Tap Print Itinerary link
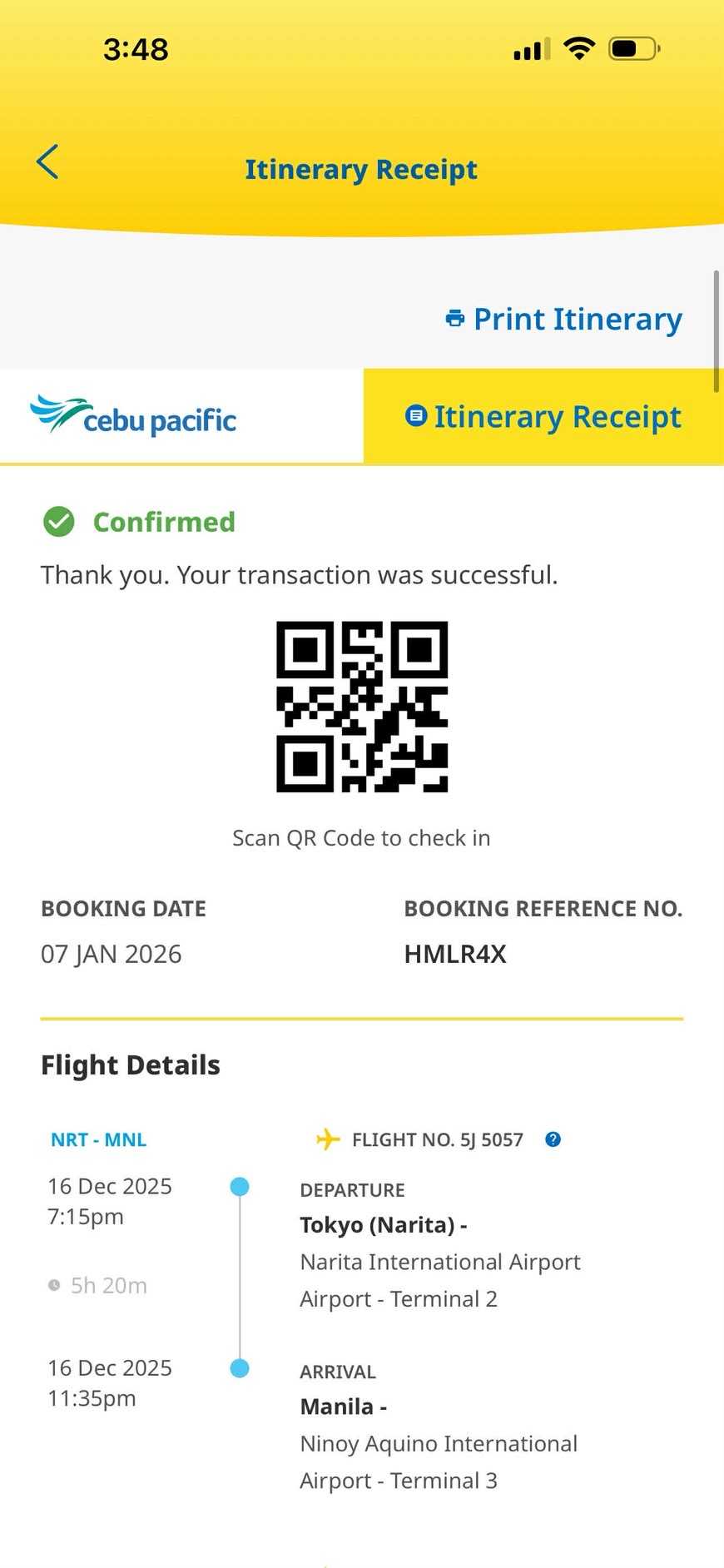Viewport: 724px width, 1568px height. point(564,320)
